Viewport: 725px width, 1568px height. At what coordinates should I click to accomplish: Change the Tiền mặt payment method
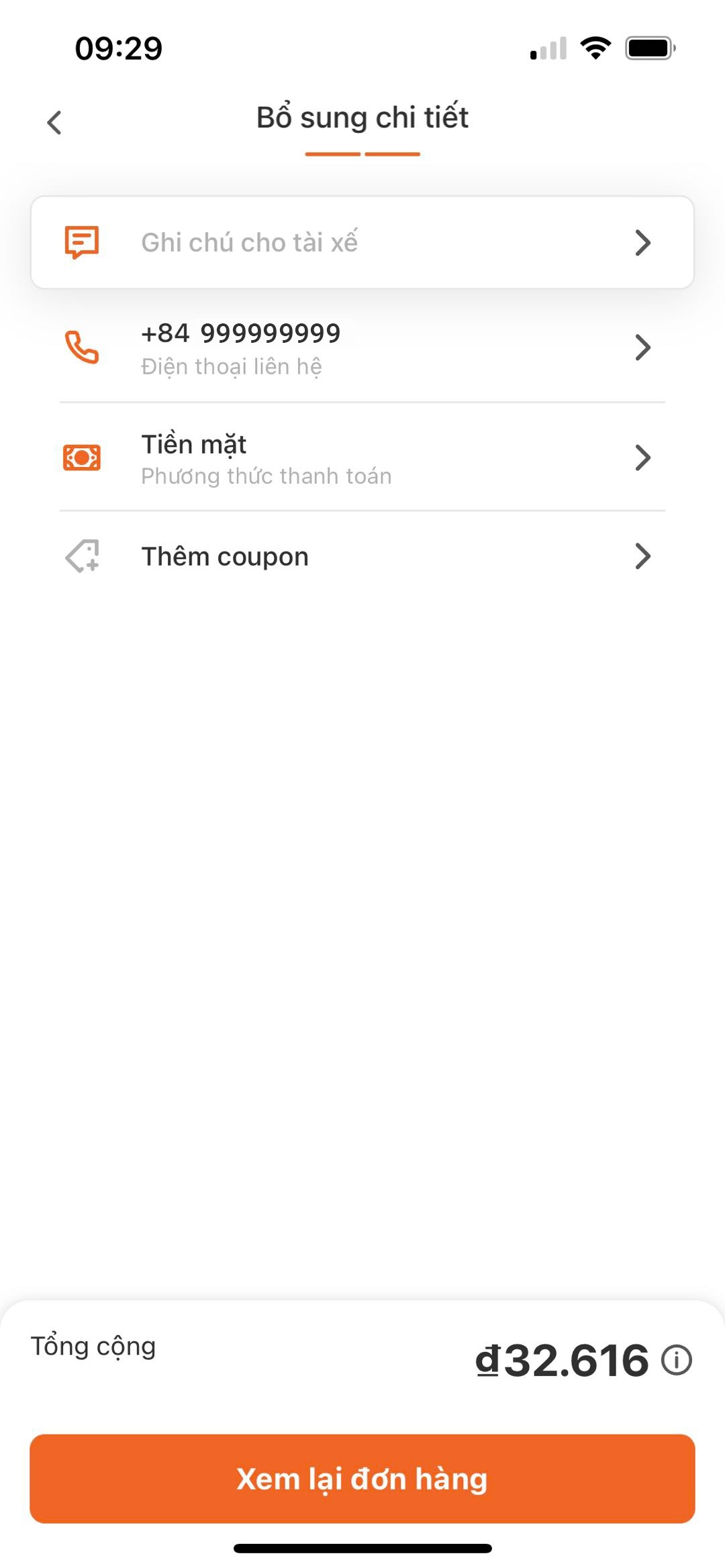(x=362, y=458)
